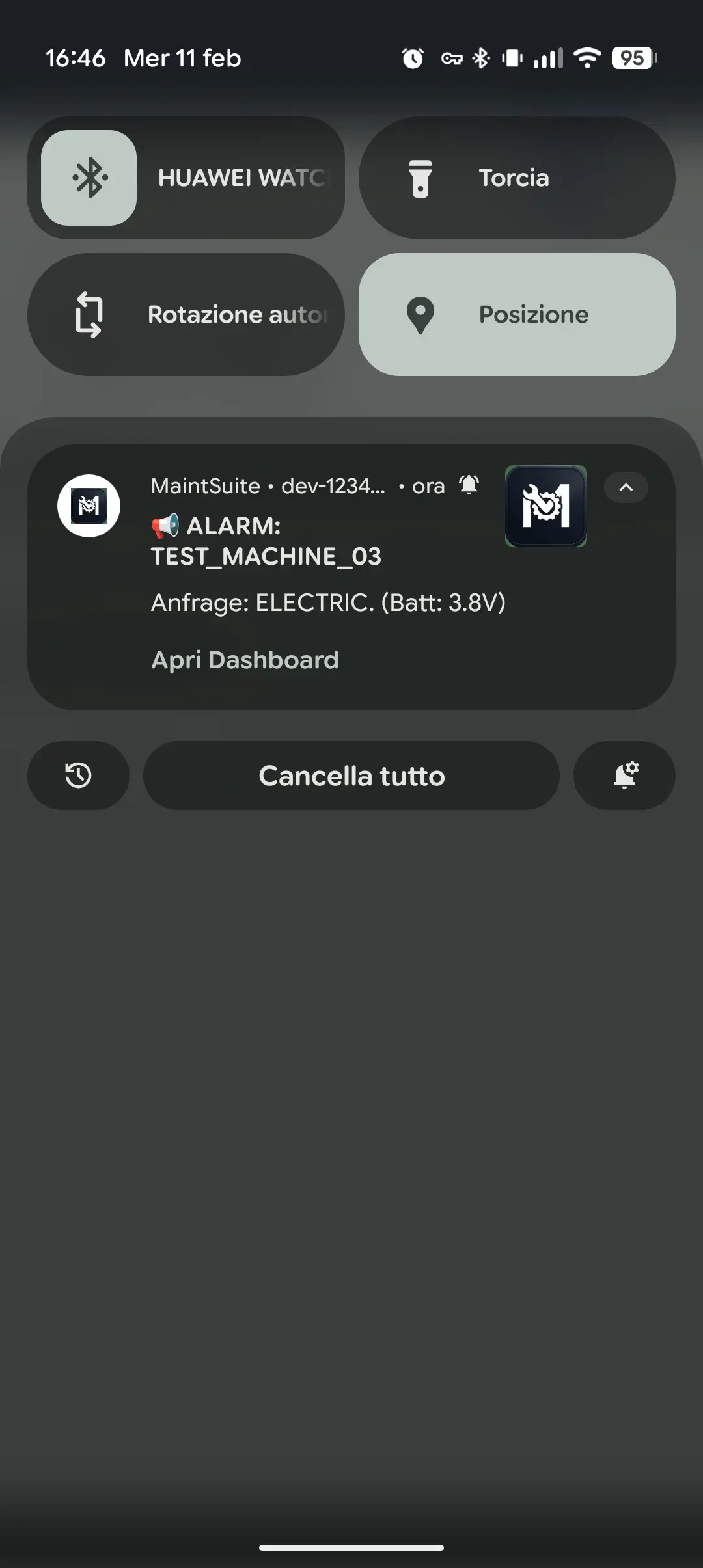Tap the MaintSuite notification thumbnail image

click(x=545, y=507)
